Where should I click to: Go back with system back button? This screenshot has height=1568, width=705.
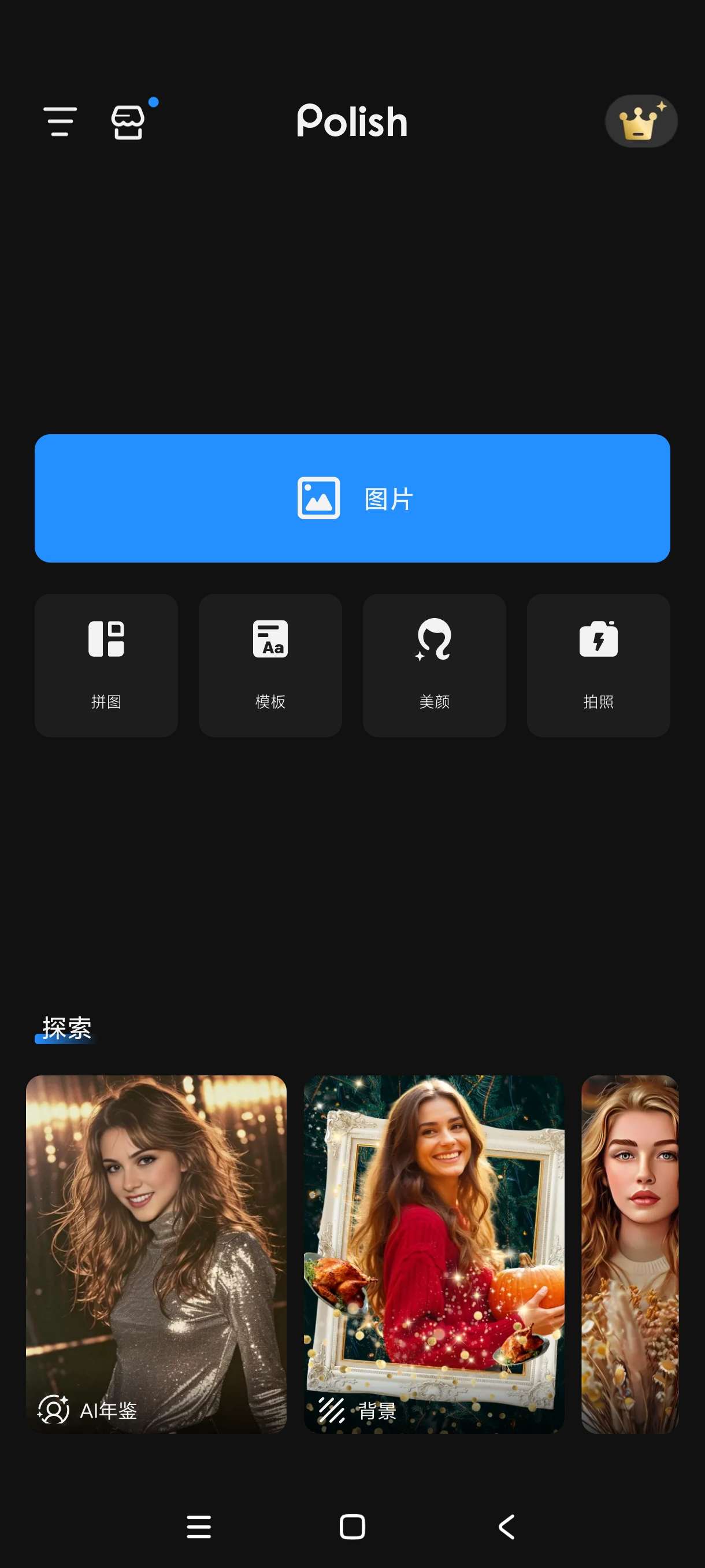(x=506, y=1526)
